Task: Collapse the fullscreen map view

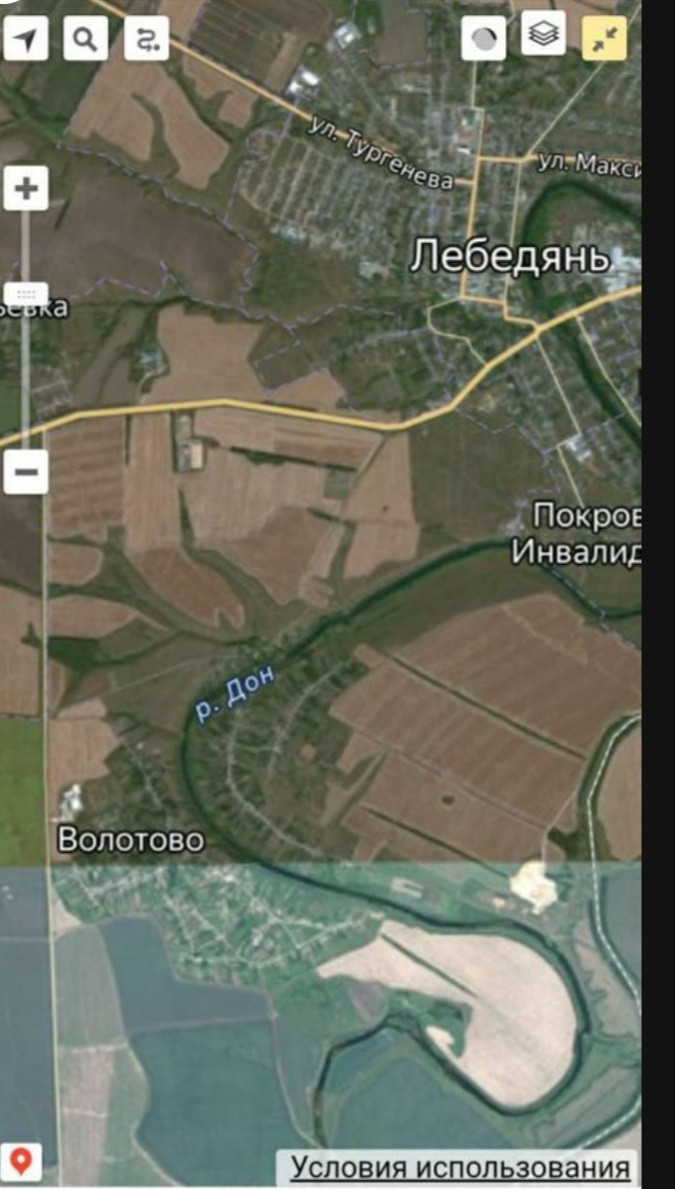Action: tap(604, 39)
